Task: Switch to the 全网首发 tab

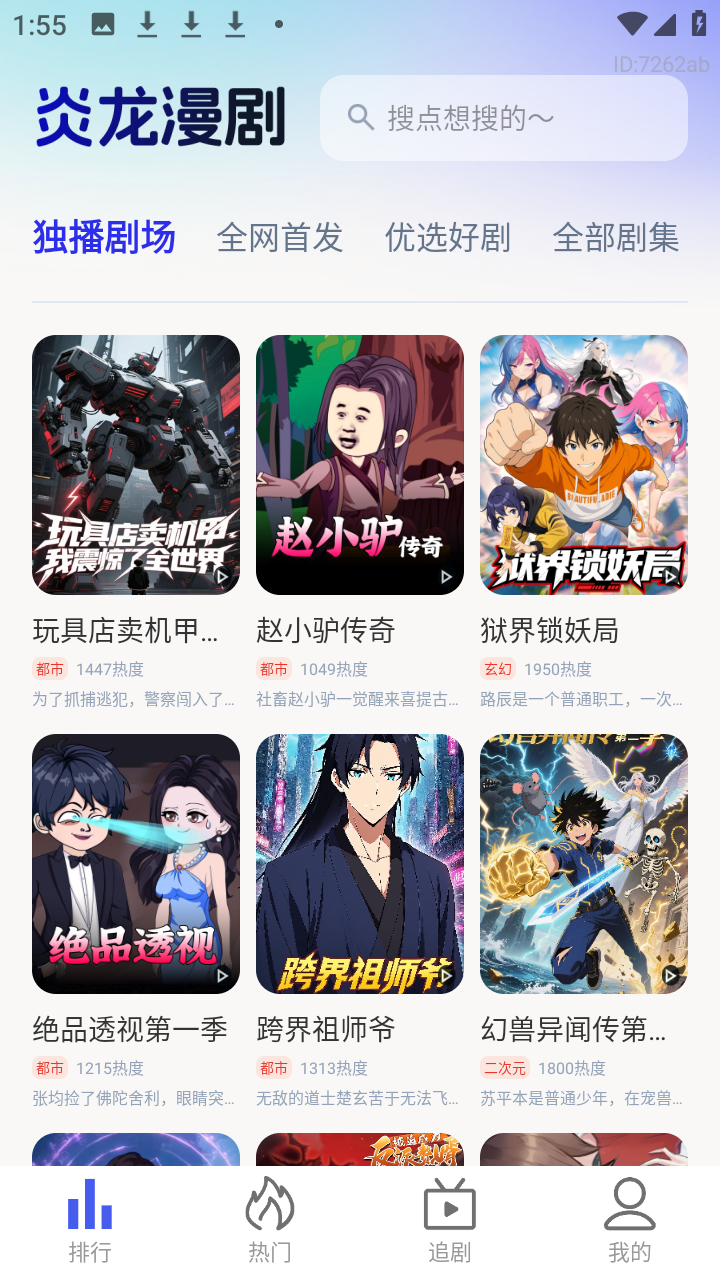Action: pyautogui.click(x=280, y=238)
